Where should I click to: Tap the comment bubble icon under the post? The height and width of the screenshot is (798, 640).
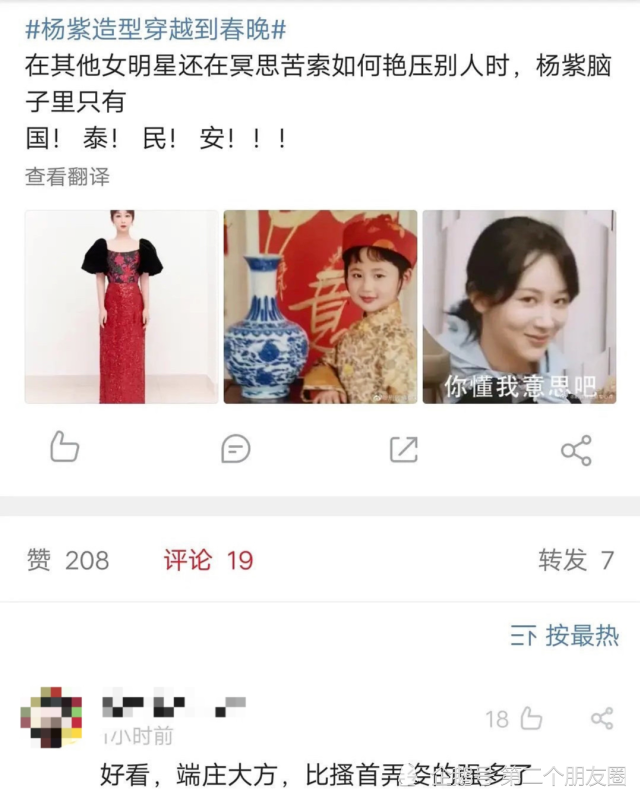pyautogui.click(x=235, y=449)
